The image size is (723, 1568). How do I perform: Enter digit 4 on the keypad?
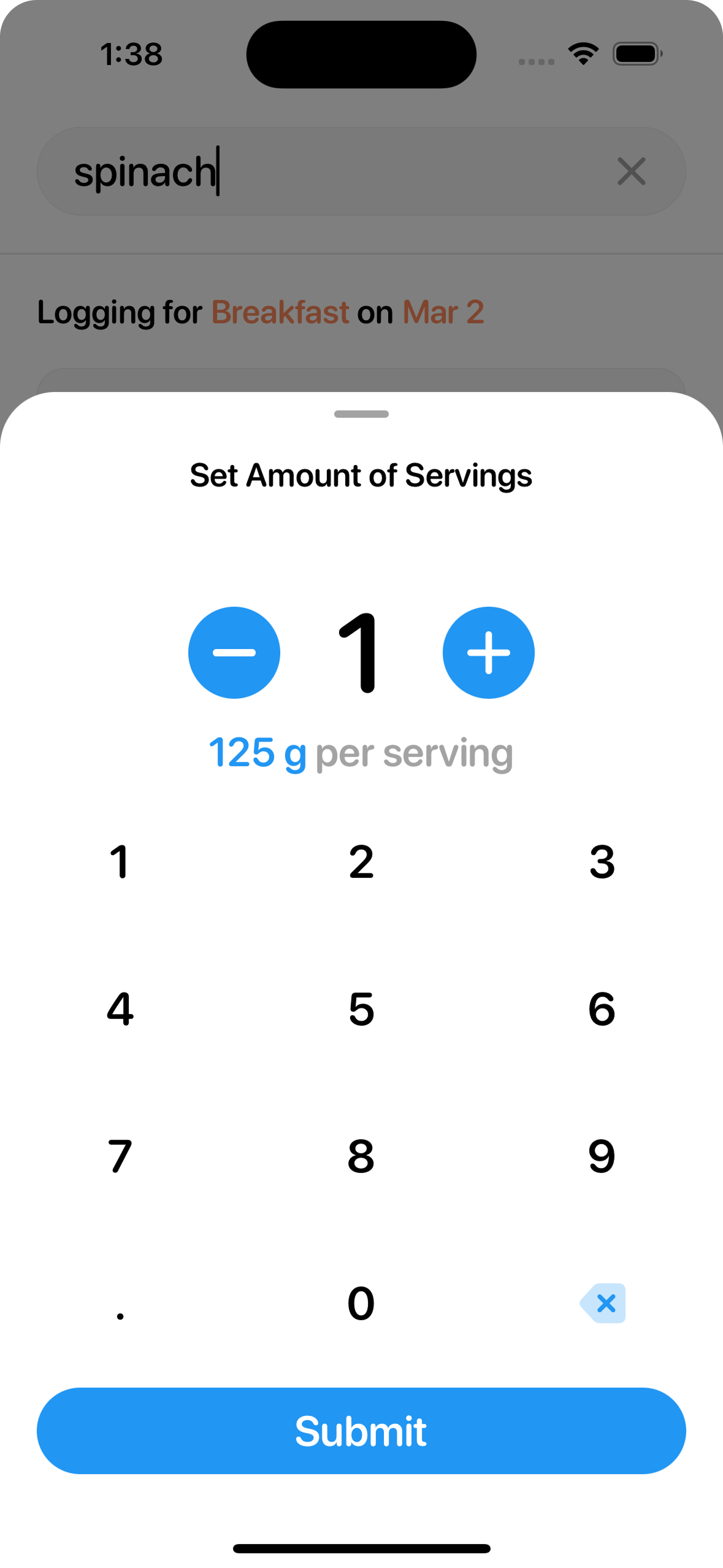pyautogui.click(x=120, y=1008)
